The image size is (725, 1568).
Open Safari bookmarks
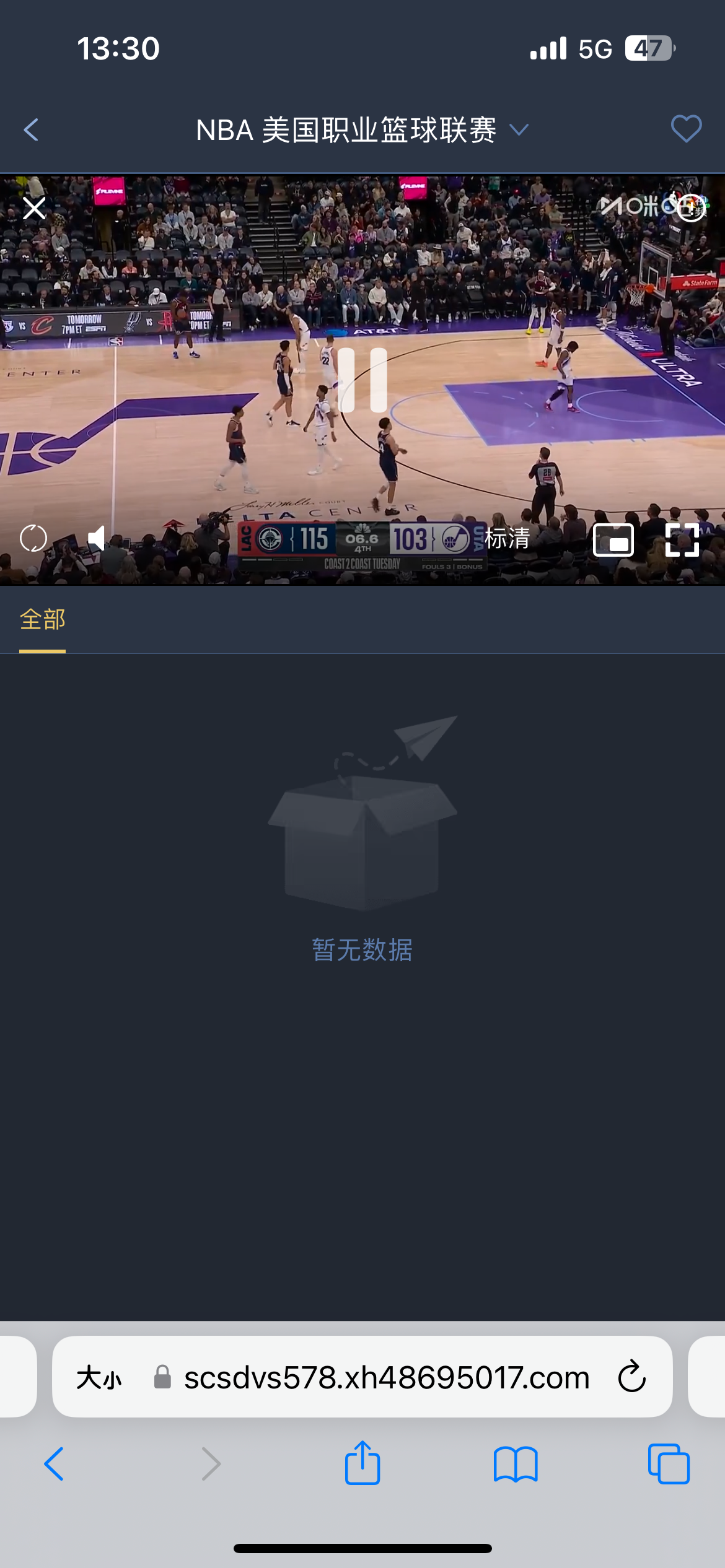coord(516,1464)
